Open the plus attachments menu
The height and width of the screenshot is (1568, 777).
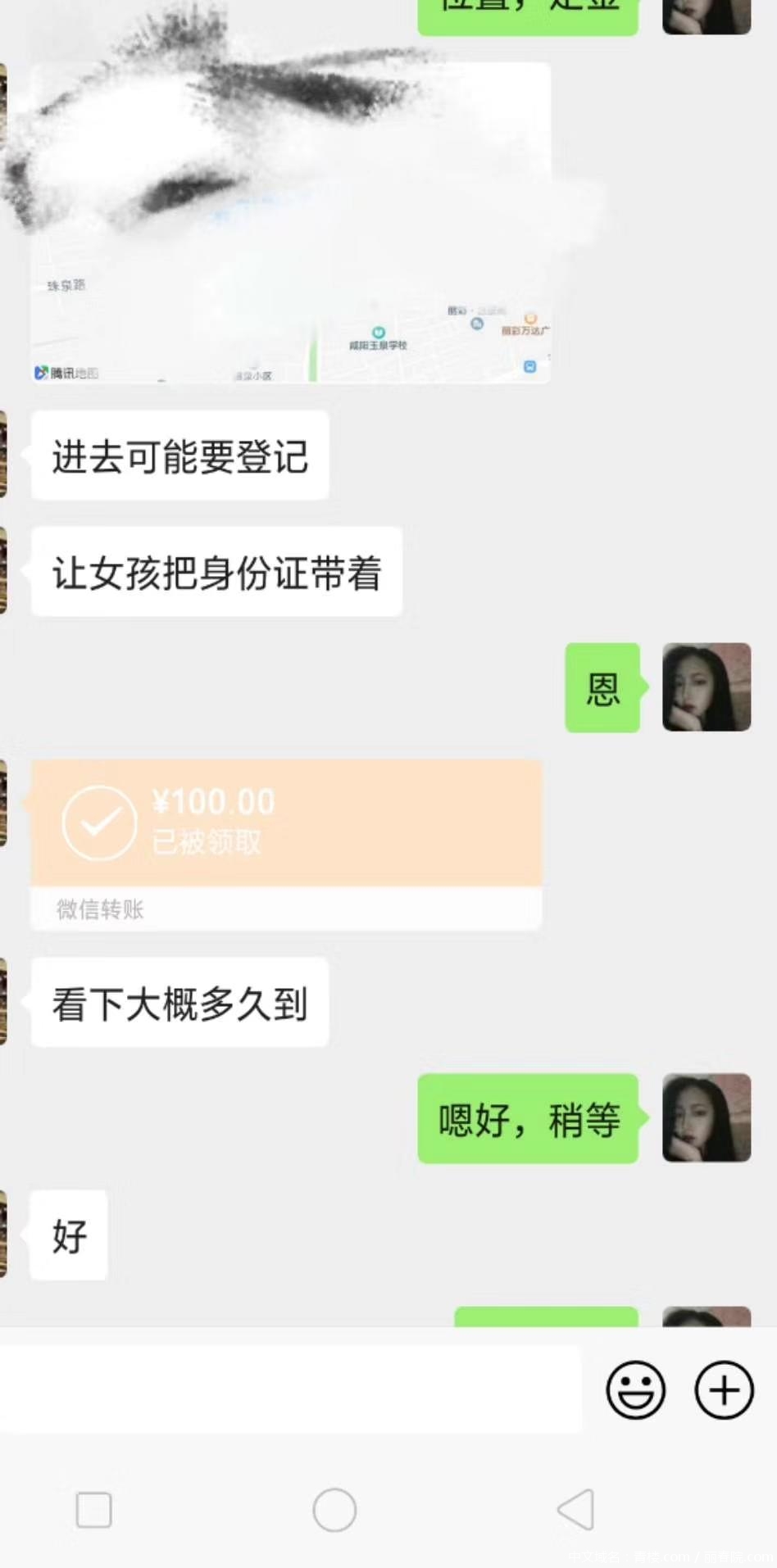[x=724, y=1390]
